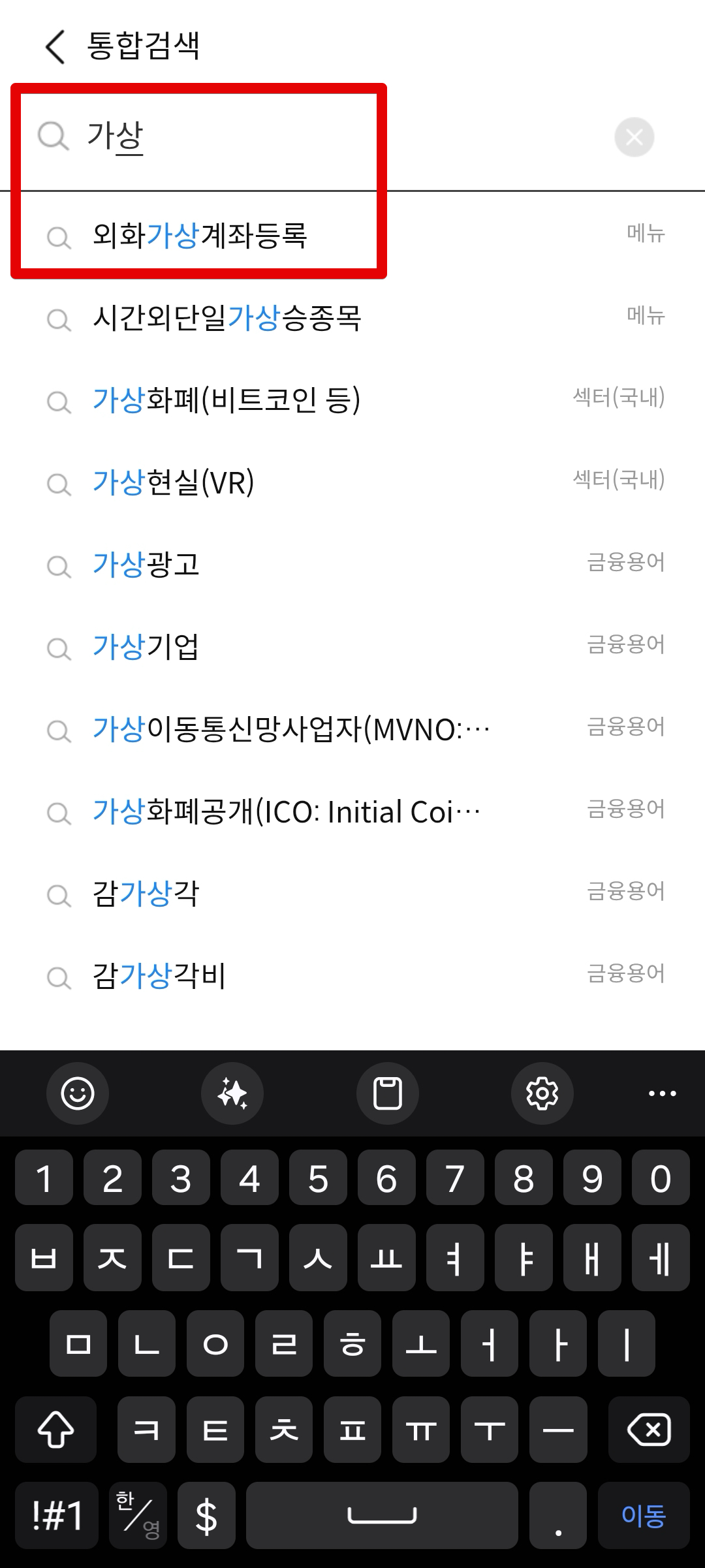
Task: Select 가상현실(VR) sector suggestion
Action: point(352,482)
